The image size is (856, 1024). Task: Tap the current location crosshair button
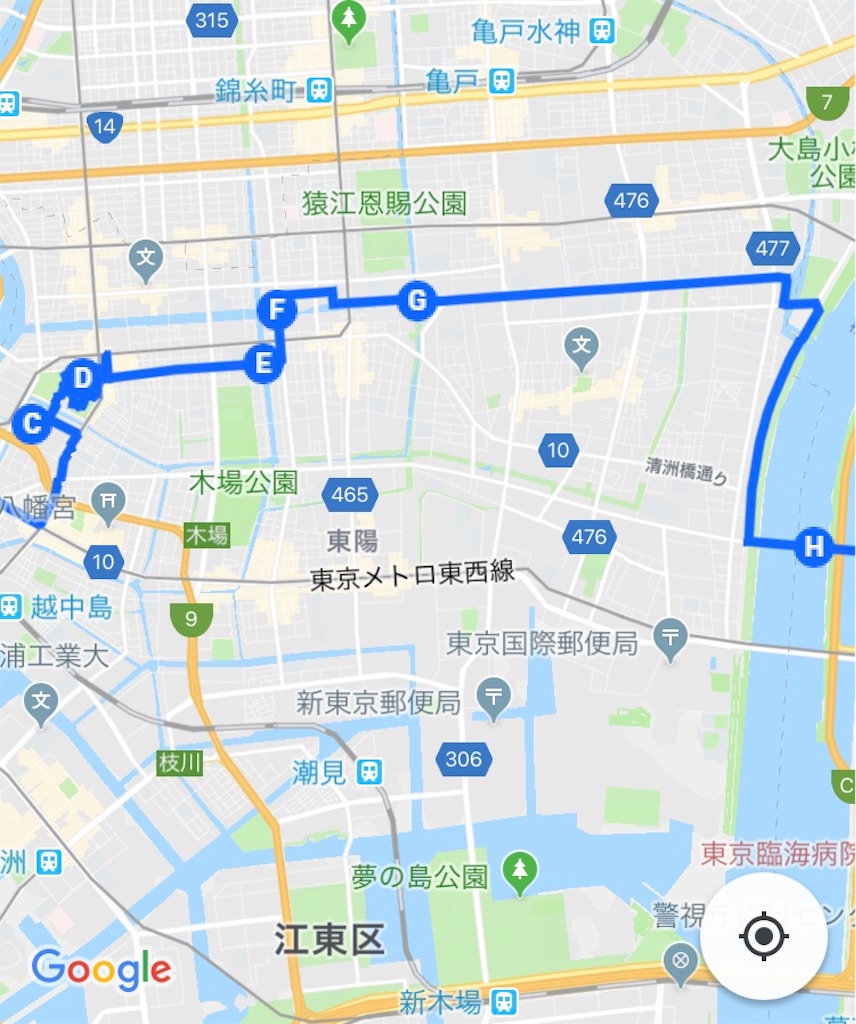(x=764, y=938)
